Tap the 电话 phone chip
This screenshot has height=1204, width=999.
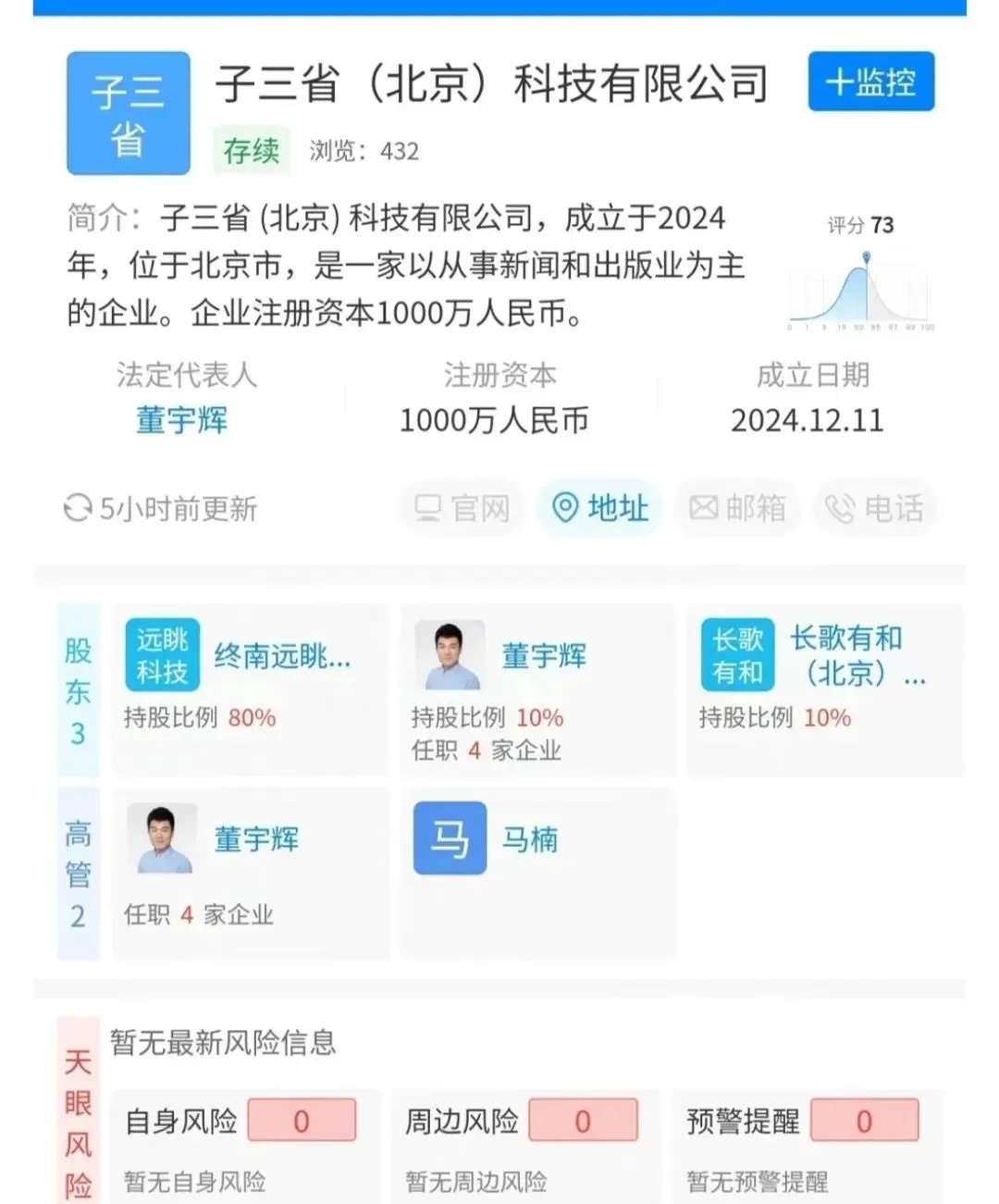[875, 507]
